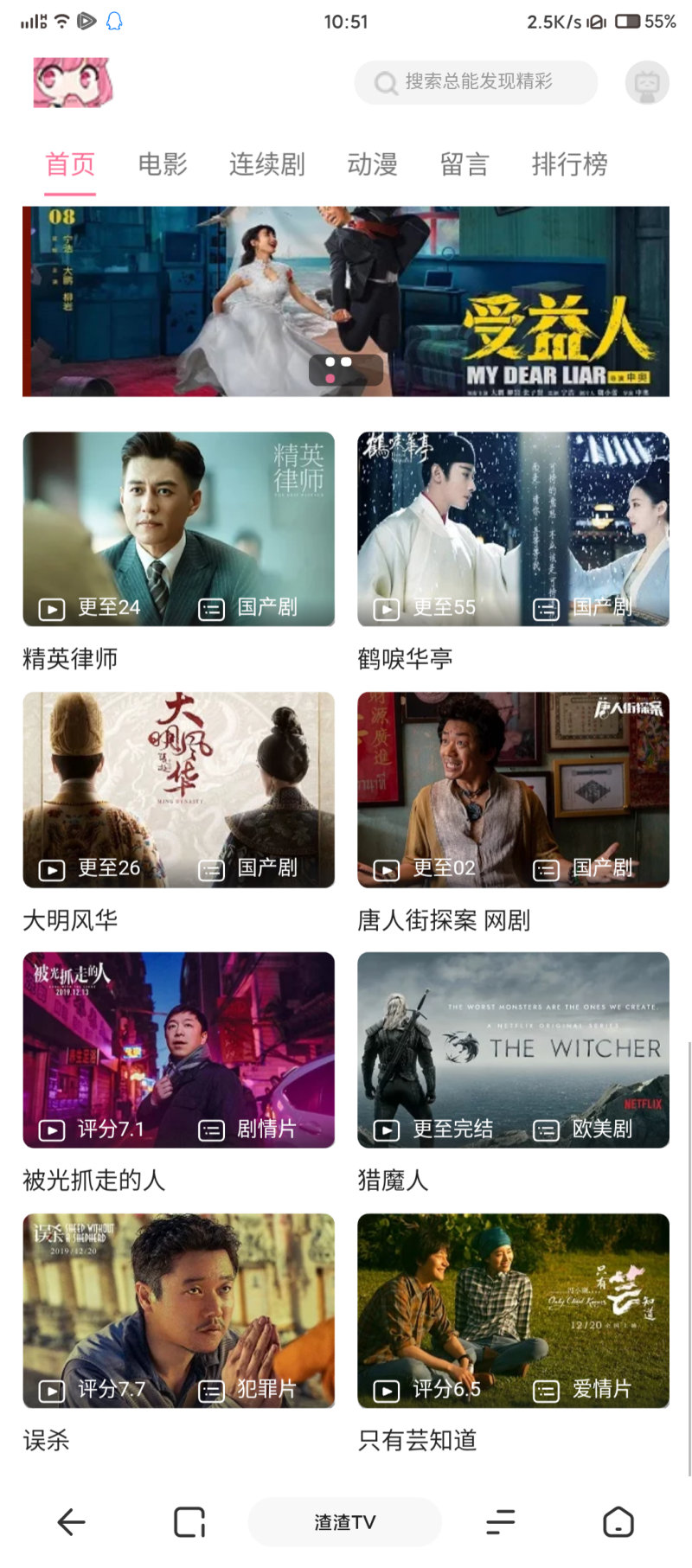Switch to the 连续剧 tab
Screen dimensions: 692x1568
[x=266, y=164]
